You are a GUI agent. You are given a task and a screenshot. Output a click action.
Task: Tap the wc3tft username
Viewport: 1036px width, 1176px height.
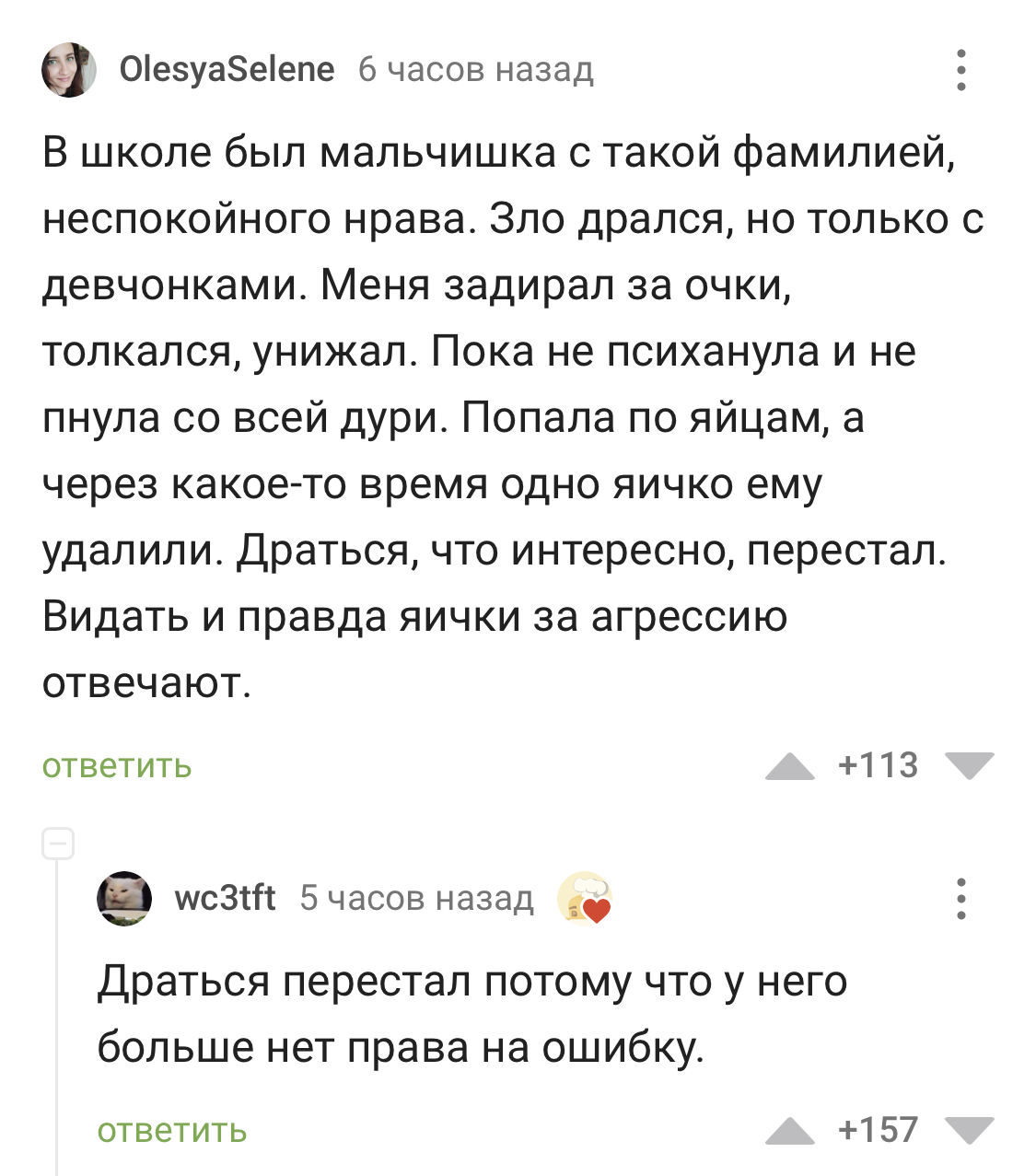tap(225, 898)
